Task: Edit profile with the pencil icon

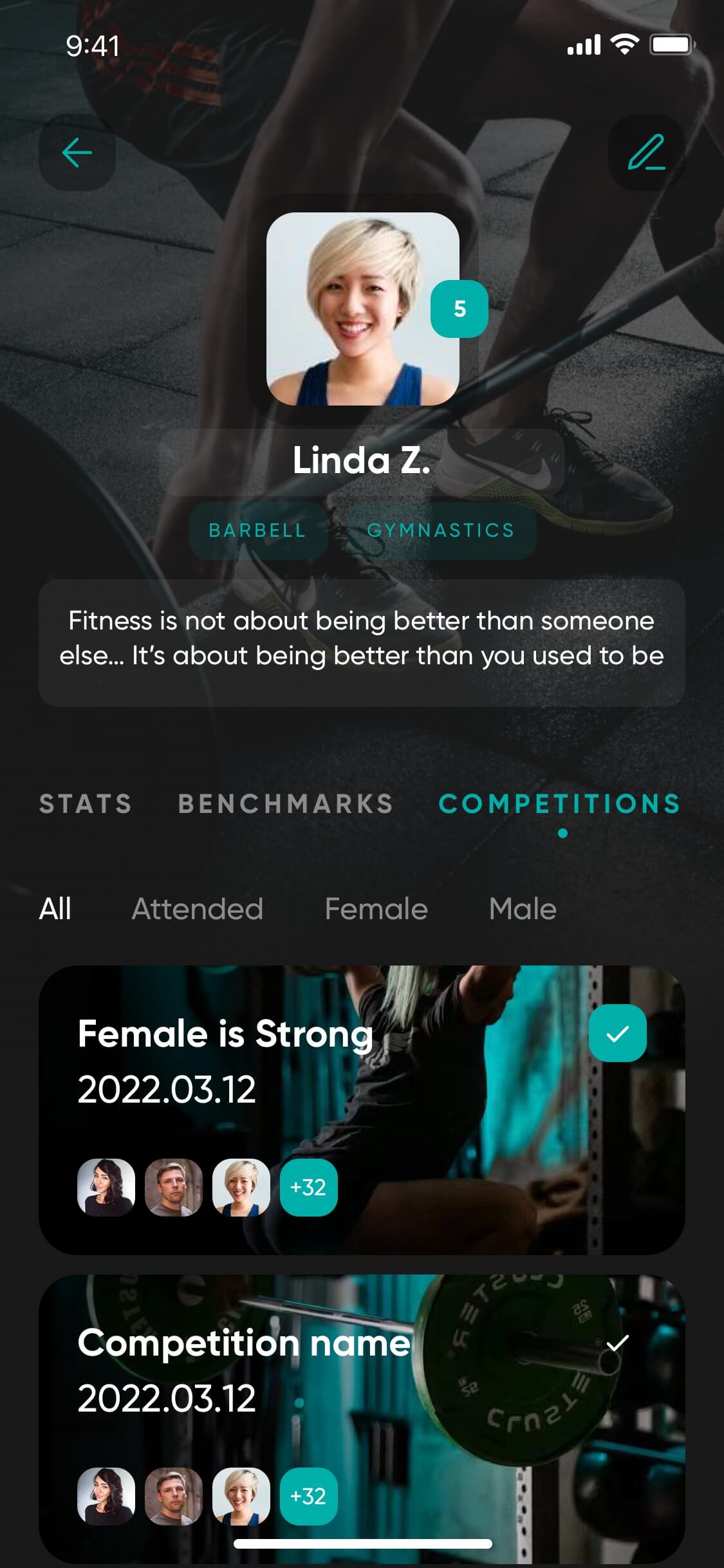Action: 646,153
